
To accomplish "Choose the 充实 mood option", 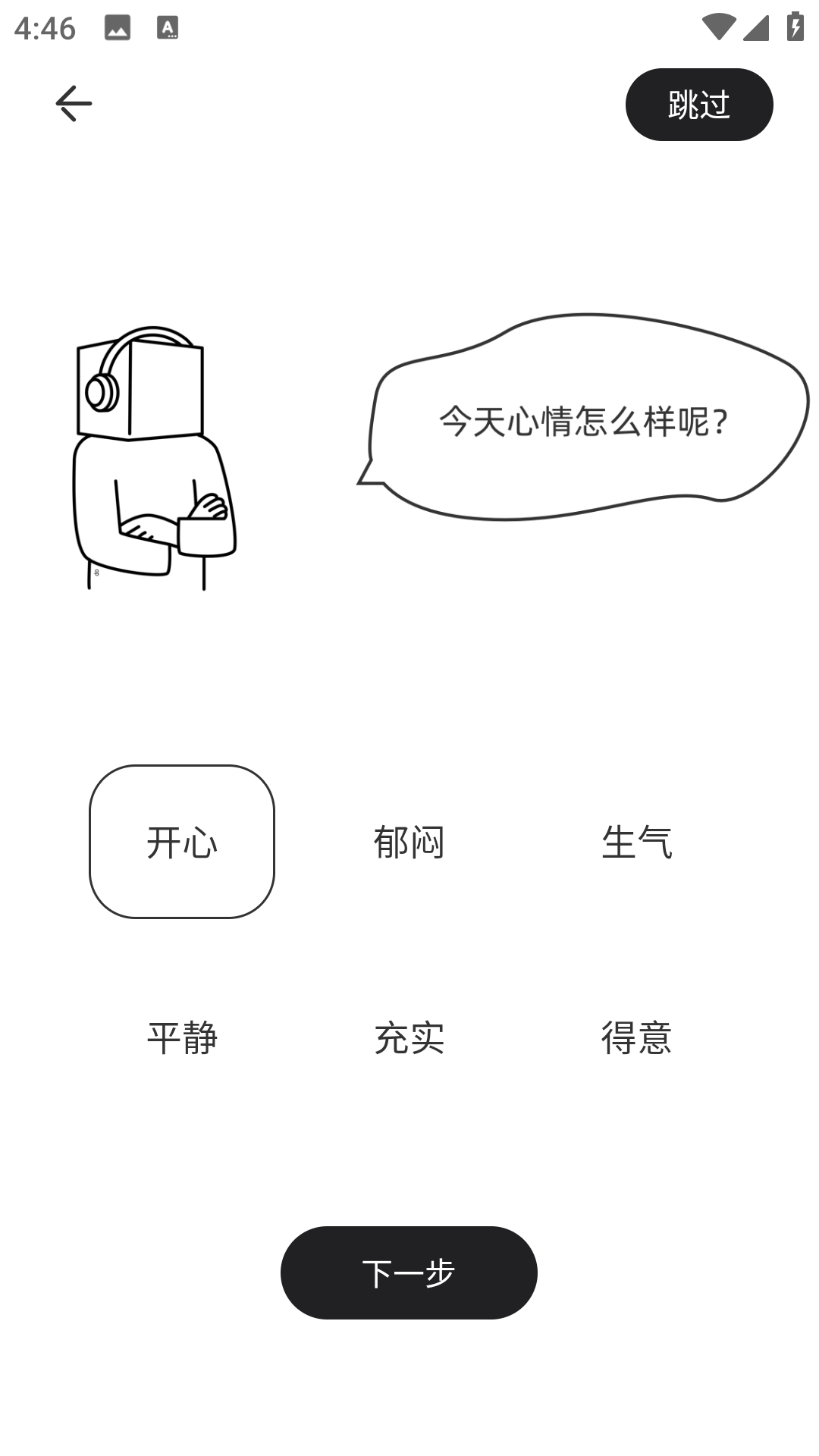I will [409, 1037].
